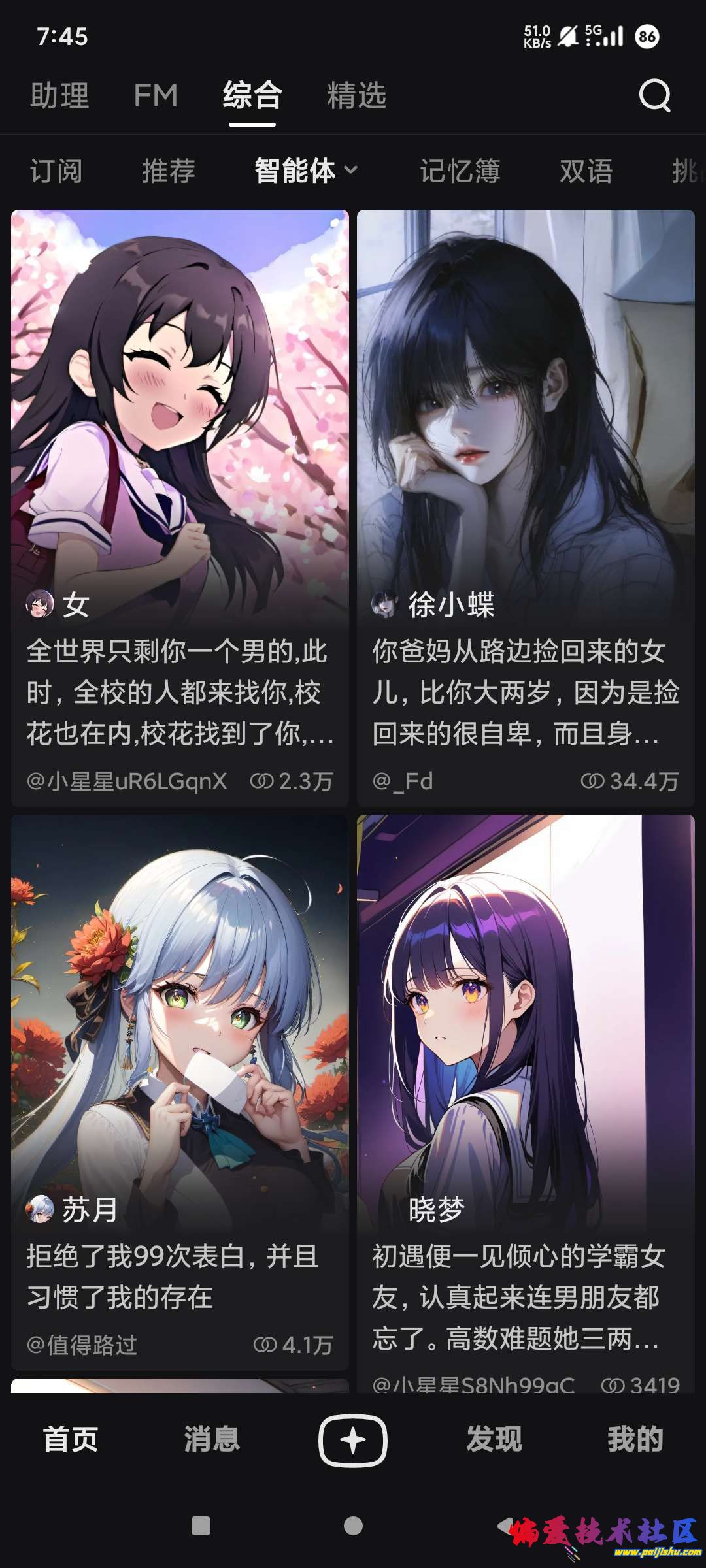The image size is (706, 1568).
Task: Go to the 我的 tab
Action: (x=635, y=1439)
